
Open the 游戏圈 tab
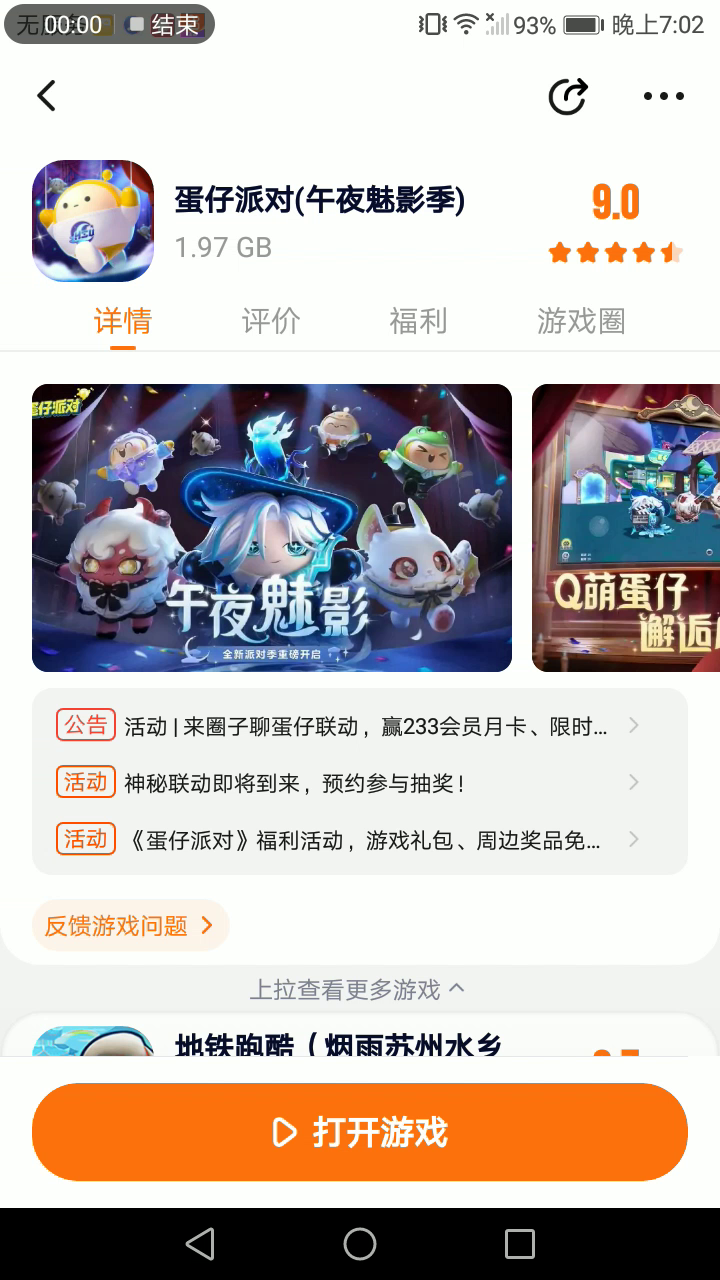point(581,321)
